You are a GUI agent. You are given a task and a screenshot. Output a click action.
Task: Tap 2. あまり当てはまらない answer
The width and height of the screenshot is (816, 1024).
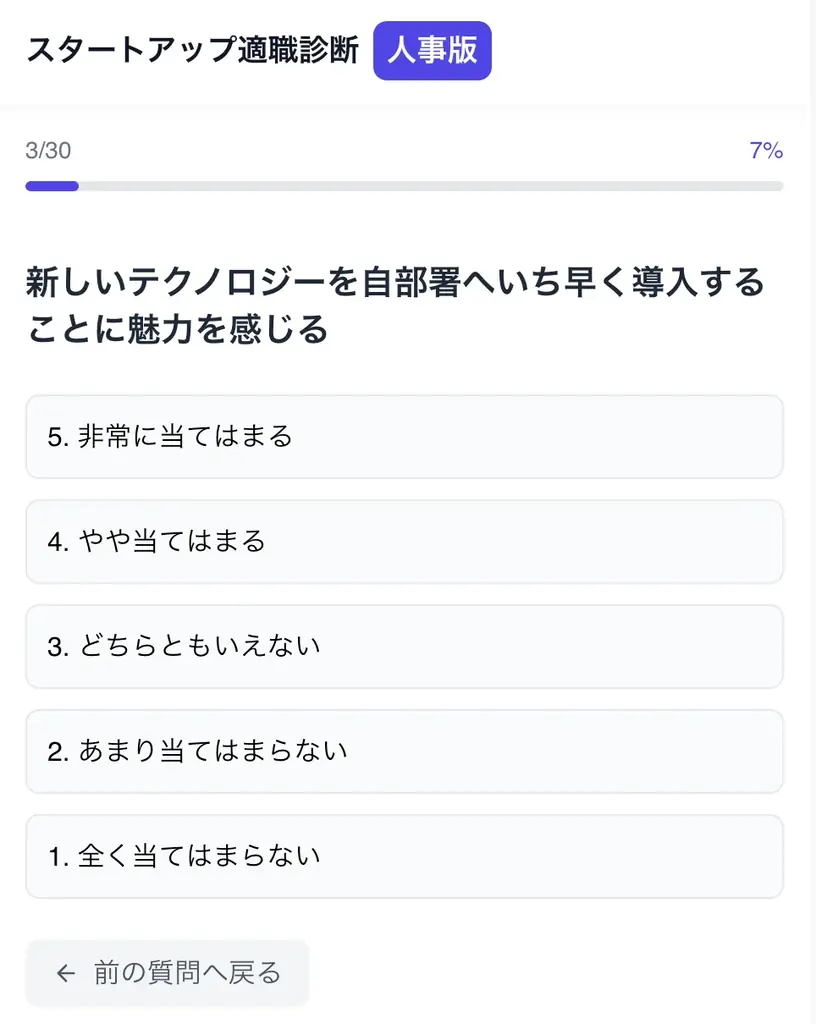[404, 751]
